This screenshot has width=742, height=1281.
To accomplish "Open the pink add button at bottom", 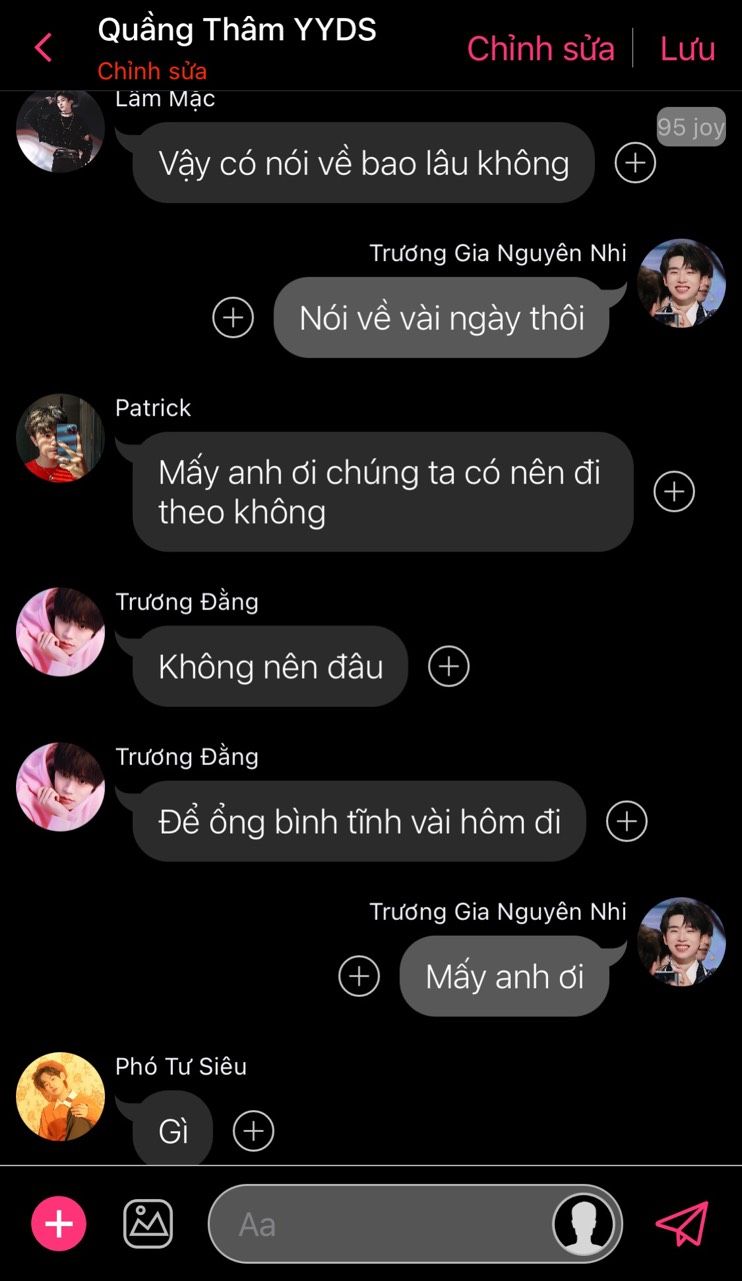I will [59, 1224].
